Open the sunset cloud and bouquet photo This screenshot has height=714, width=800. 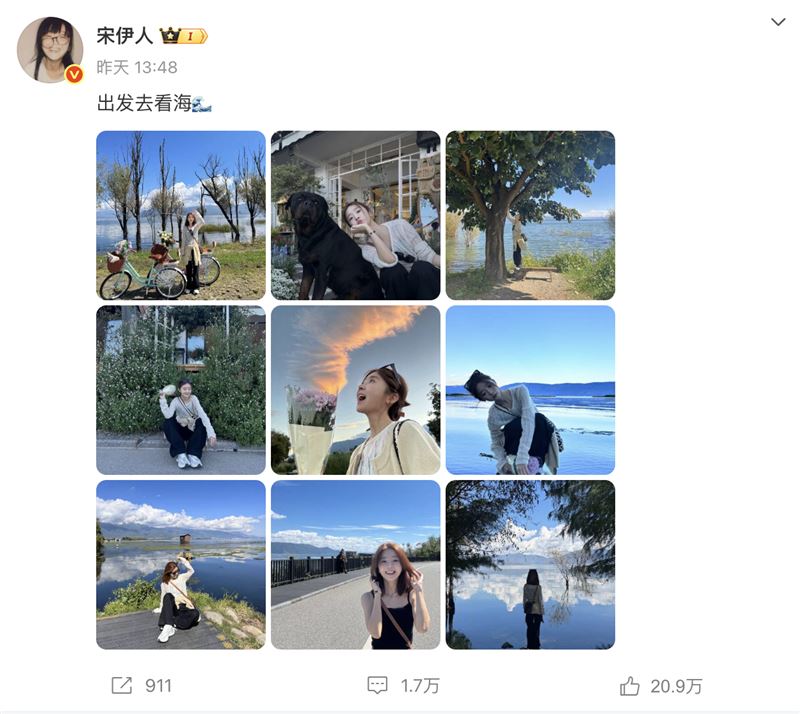[x=355, y=390]
